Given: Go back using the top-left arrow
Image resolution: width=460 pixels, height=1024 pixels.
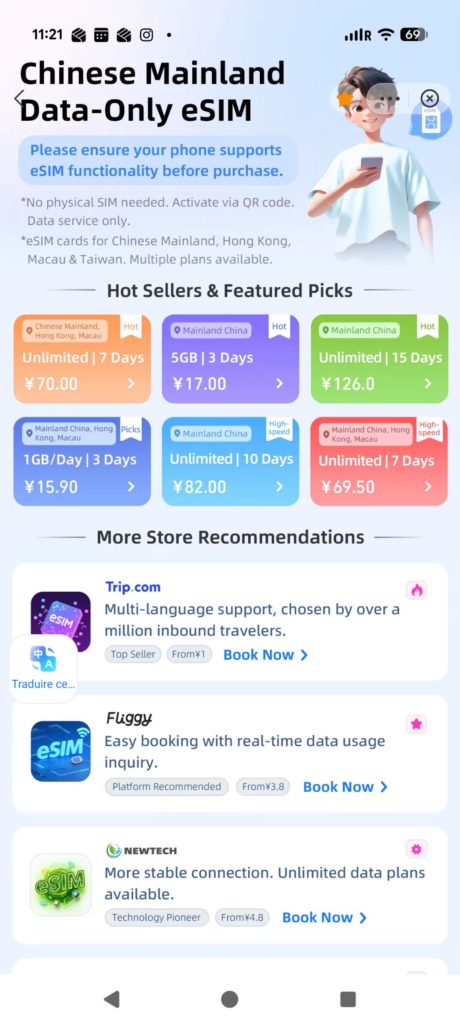Looking at the screenshot, I should pyautogui.click(x=20, y=98).
